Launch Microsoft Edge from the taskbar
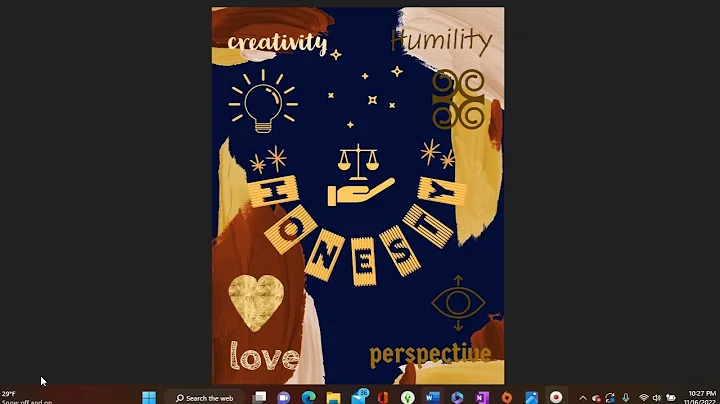The width and height of the screenshot is (720, 404). point(308,397)
